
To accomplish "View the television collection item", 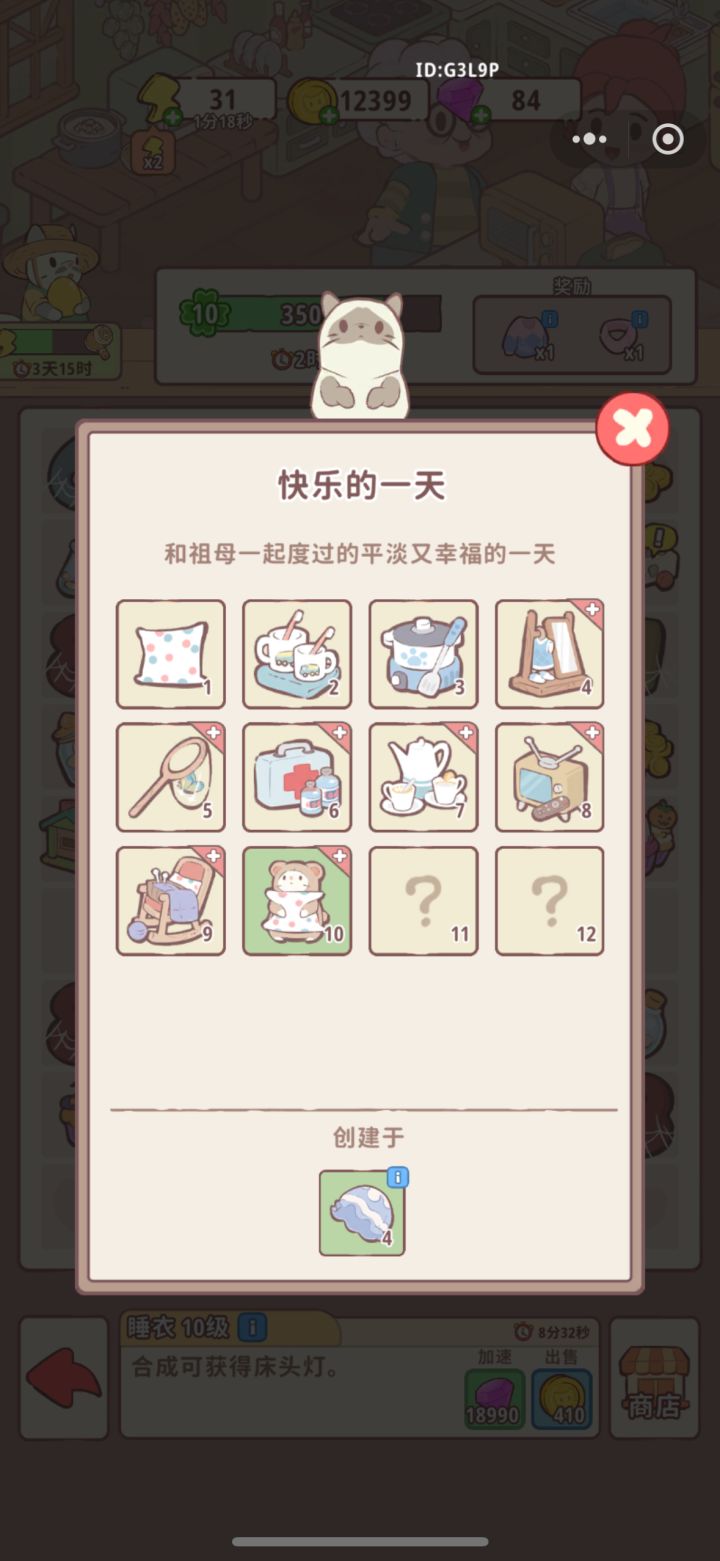I will coord(549,777).
